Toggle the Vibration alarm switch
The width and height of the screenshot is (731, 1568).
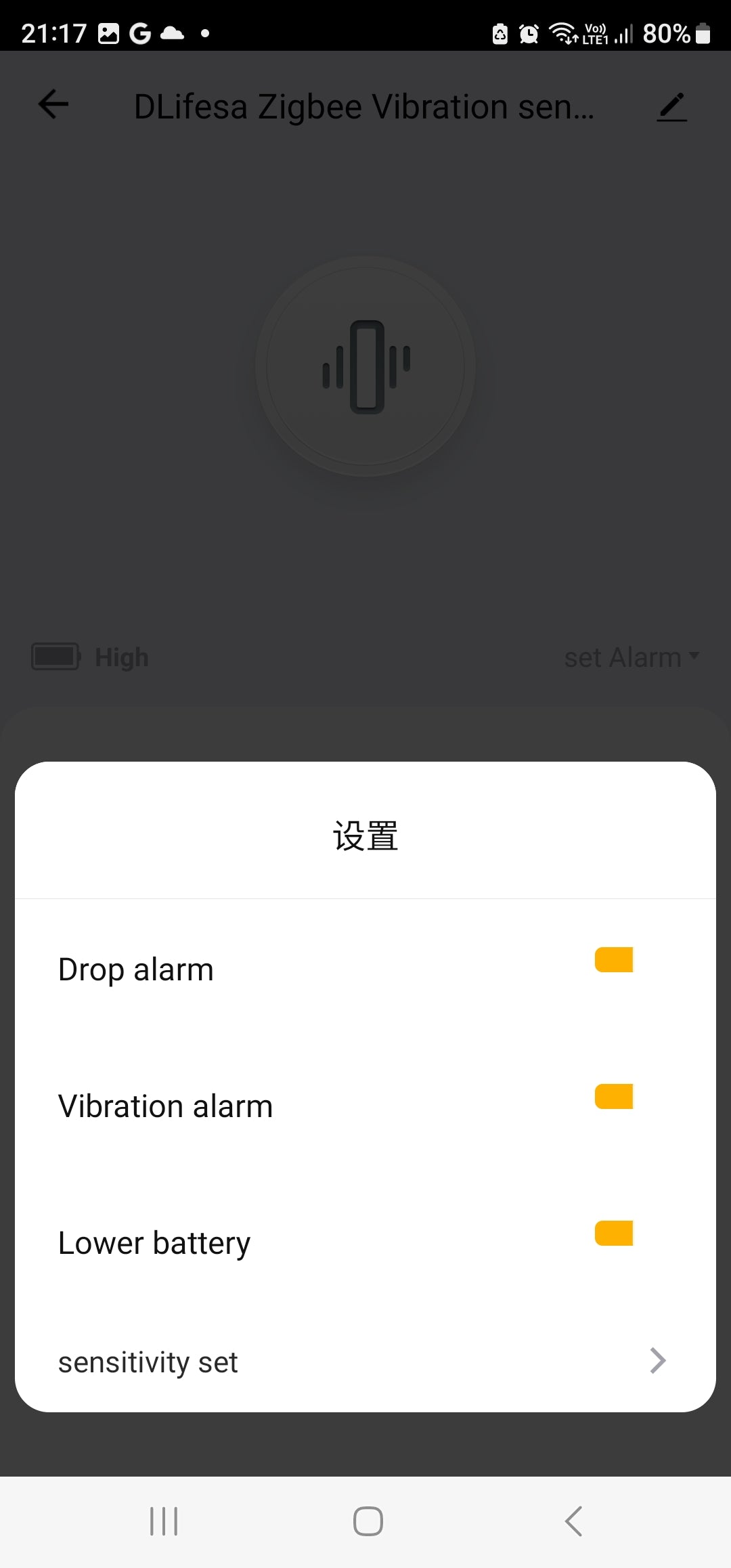614,1097
